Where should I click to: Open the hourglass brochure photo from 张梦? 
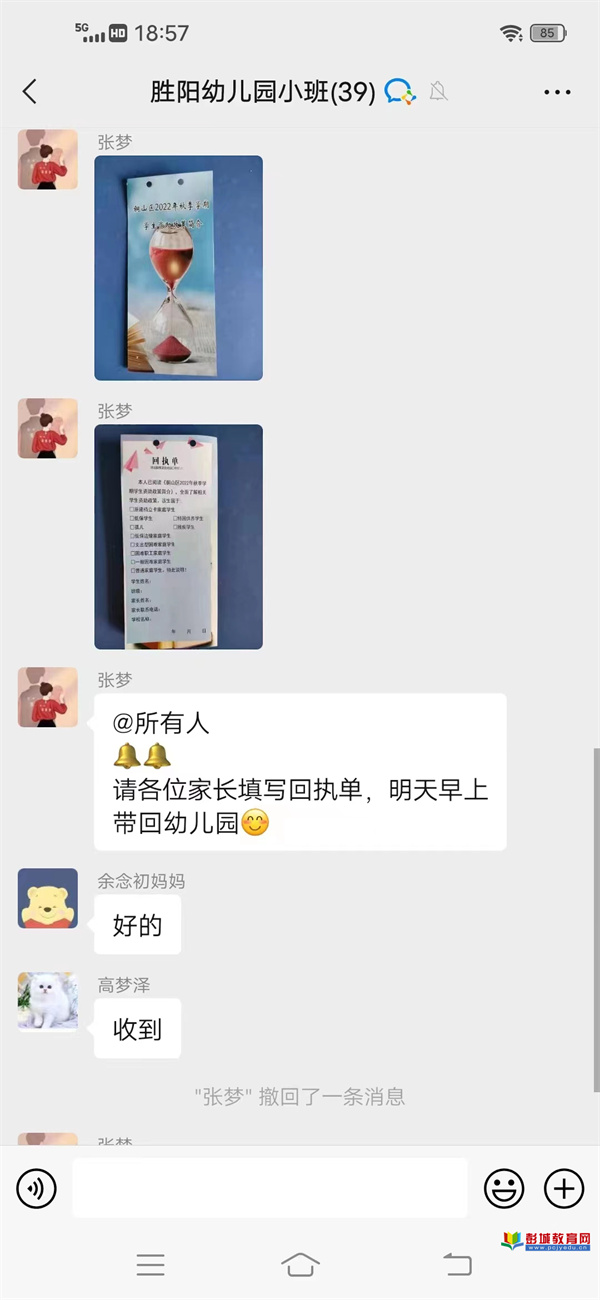pyautogui.click(x=178, y=268)
